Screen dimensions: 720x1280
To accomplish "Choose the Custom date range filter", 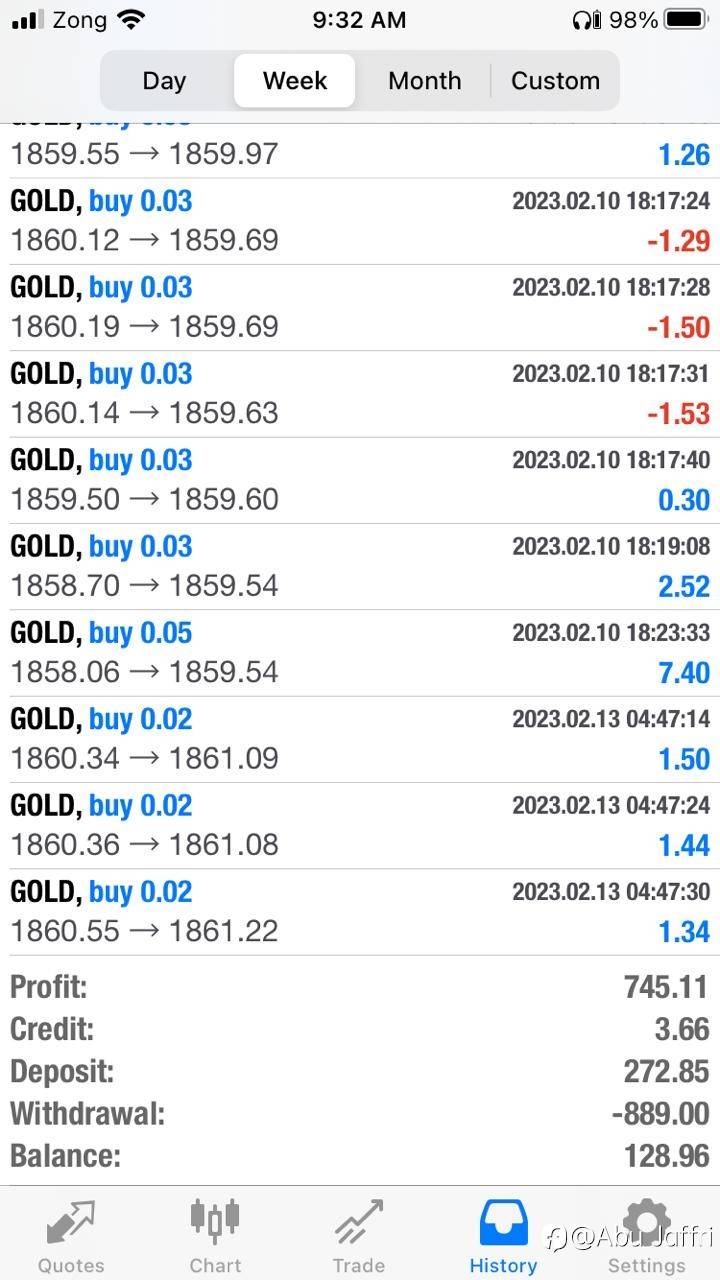I will click(x=555, y=81).
